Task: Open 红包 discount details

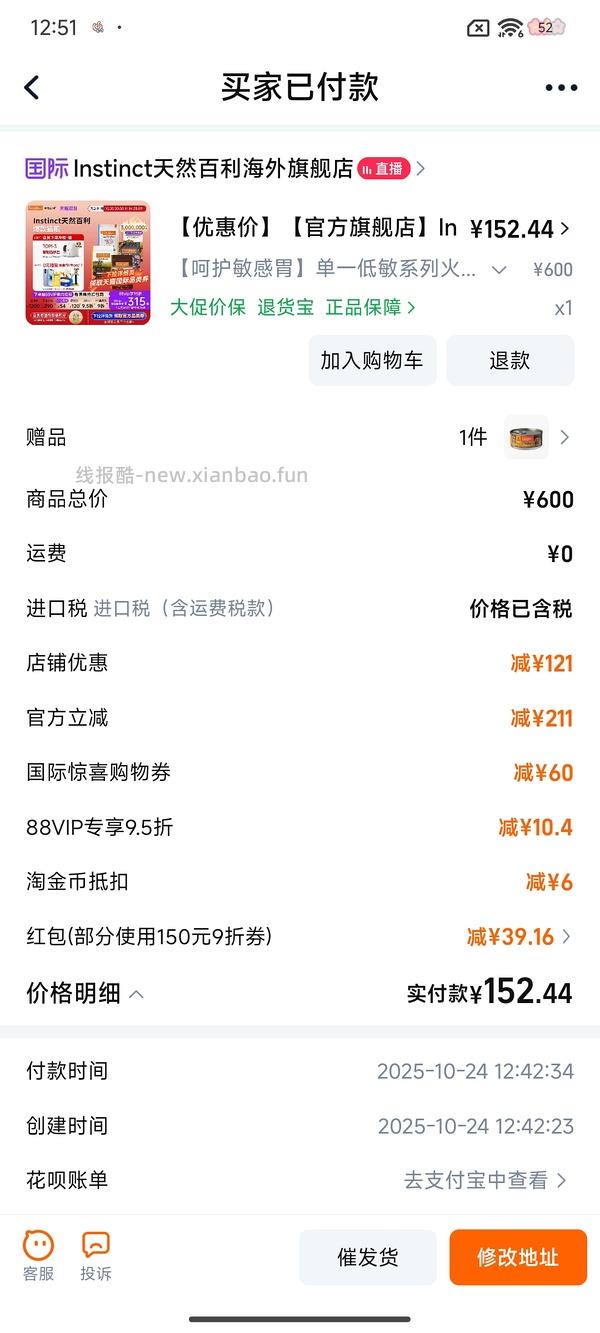Action: 518,937
